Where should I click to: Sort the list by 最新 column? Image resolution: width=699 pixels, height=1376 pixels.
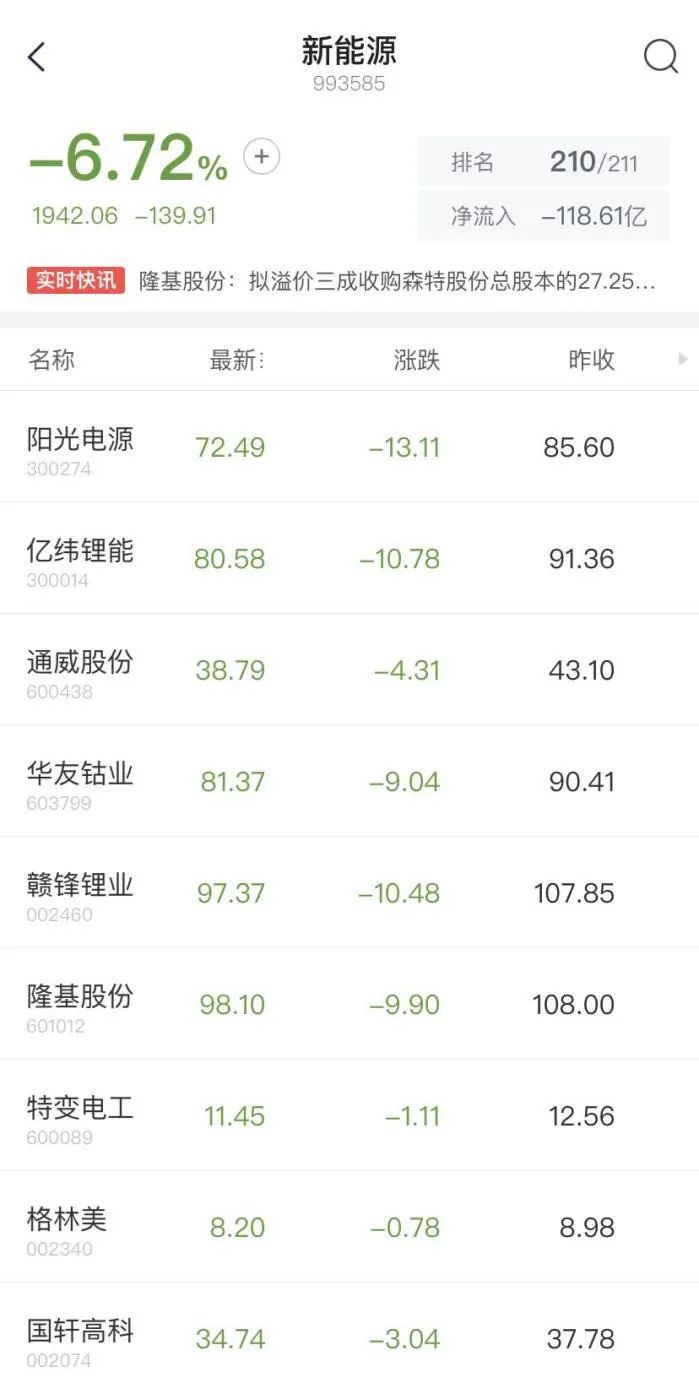(x=237, y=360)
